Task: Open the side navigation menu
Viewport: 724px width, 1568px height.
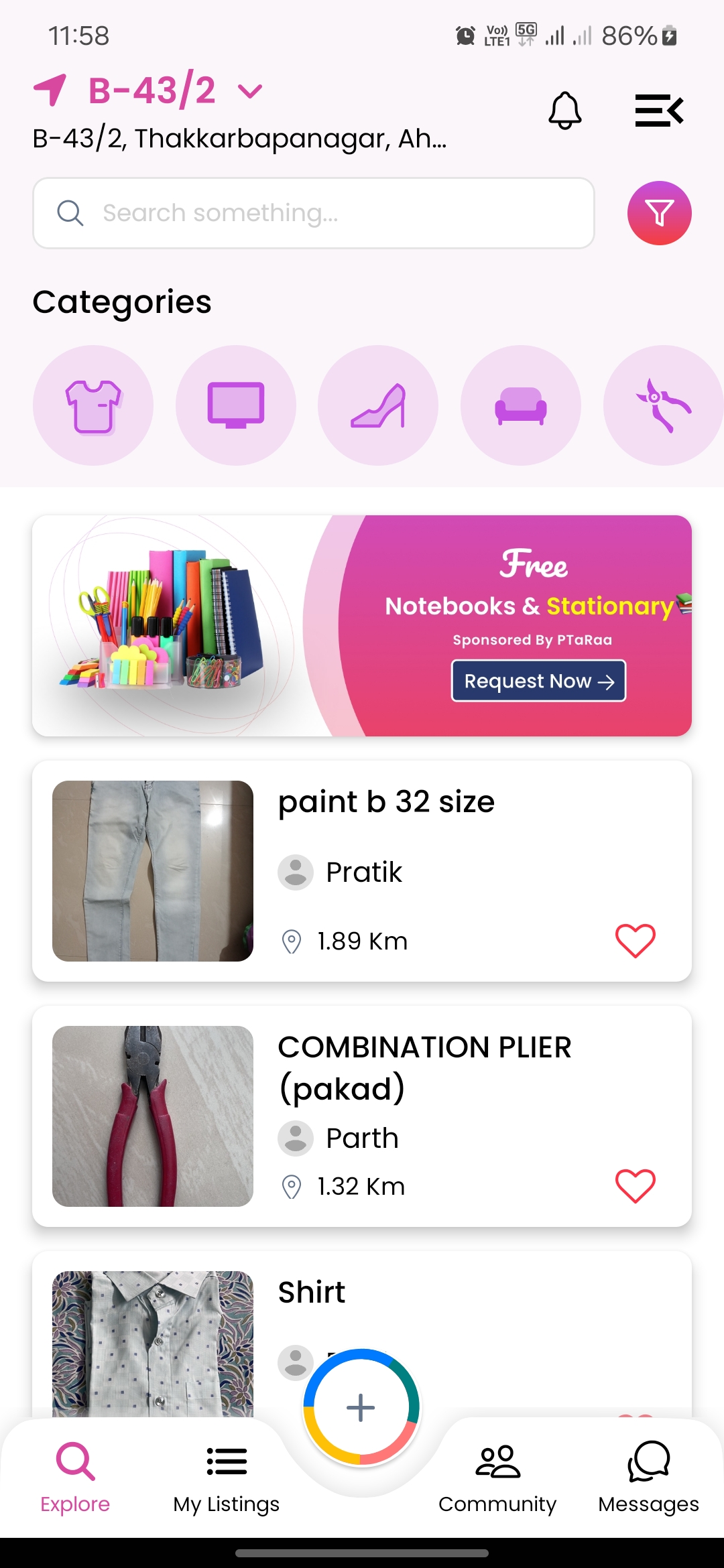Action: click(x=659, y=109)
